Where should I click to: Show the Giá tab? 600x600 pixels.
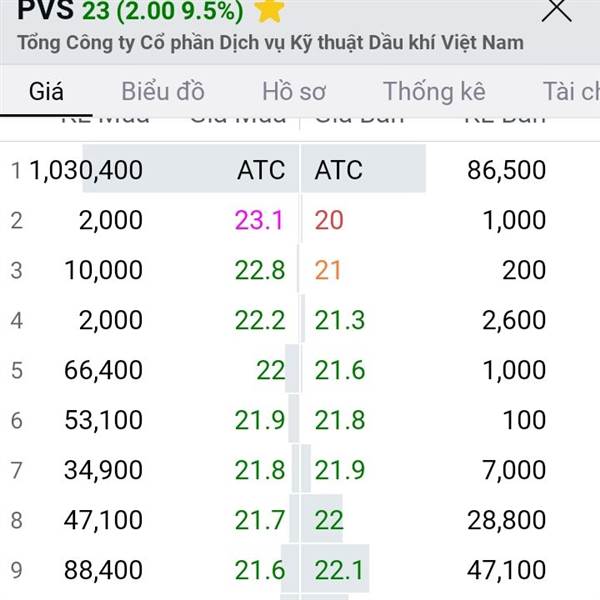pos(46,92)
